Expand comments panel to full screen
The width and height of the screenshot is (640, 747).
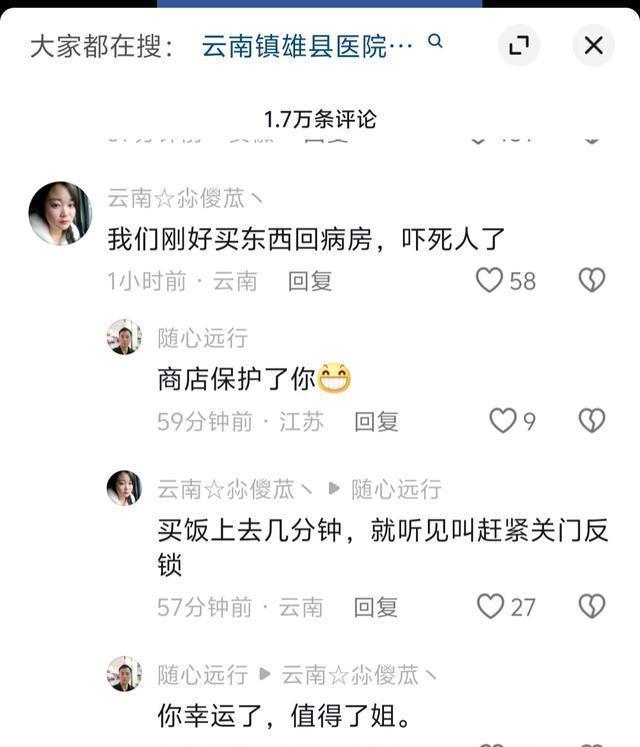tap(519, 45)
